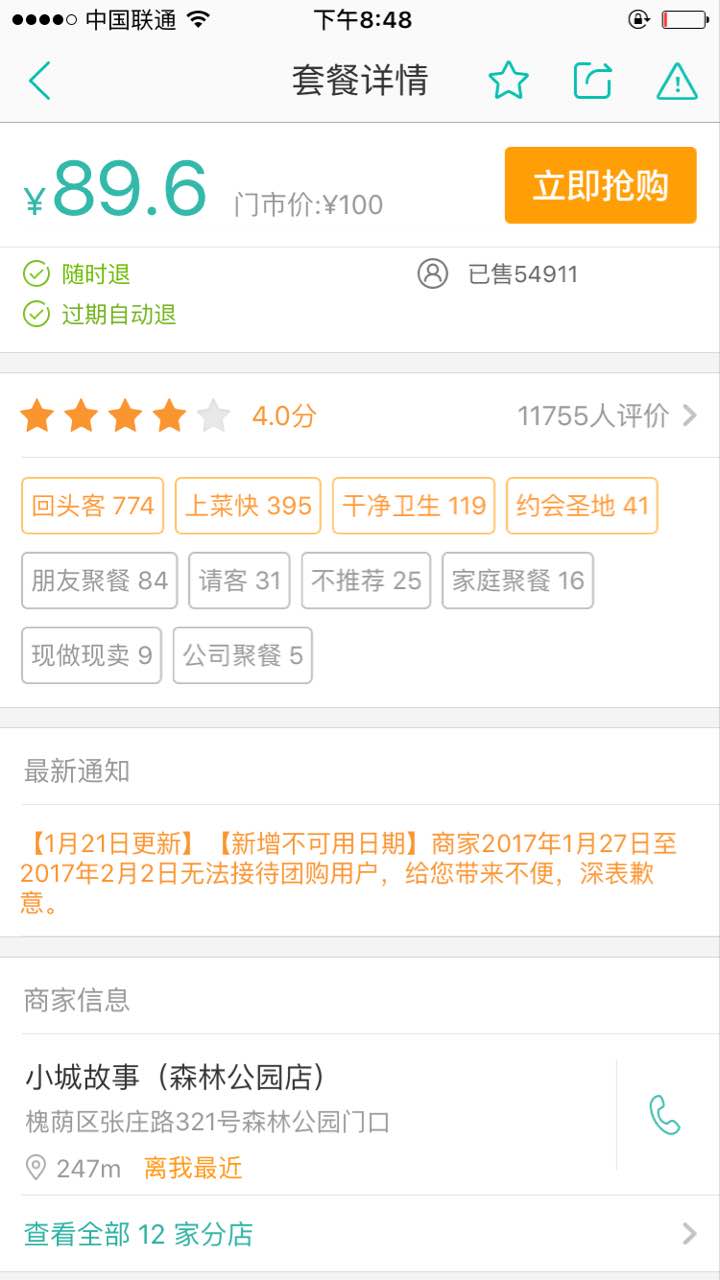Tap the 立即抢购 buy button
This screenshot has height=1280, width=720.
tap(600, 186)
